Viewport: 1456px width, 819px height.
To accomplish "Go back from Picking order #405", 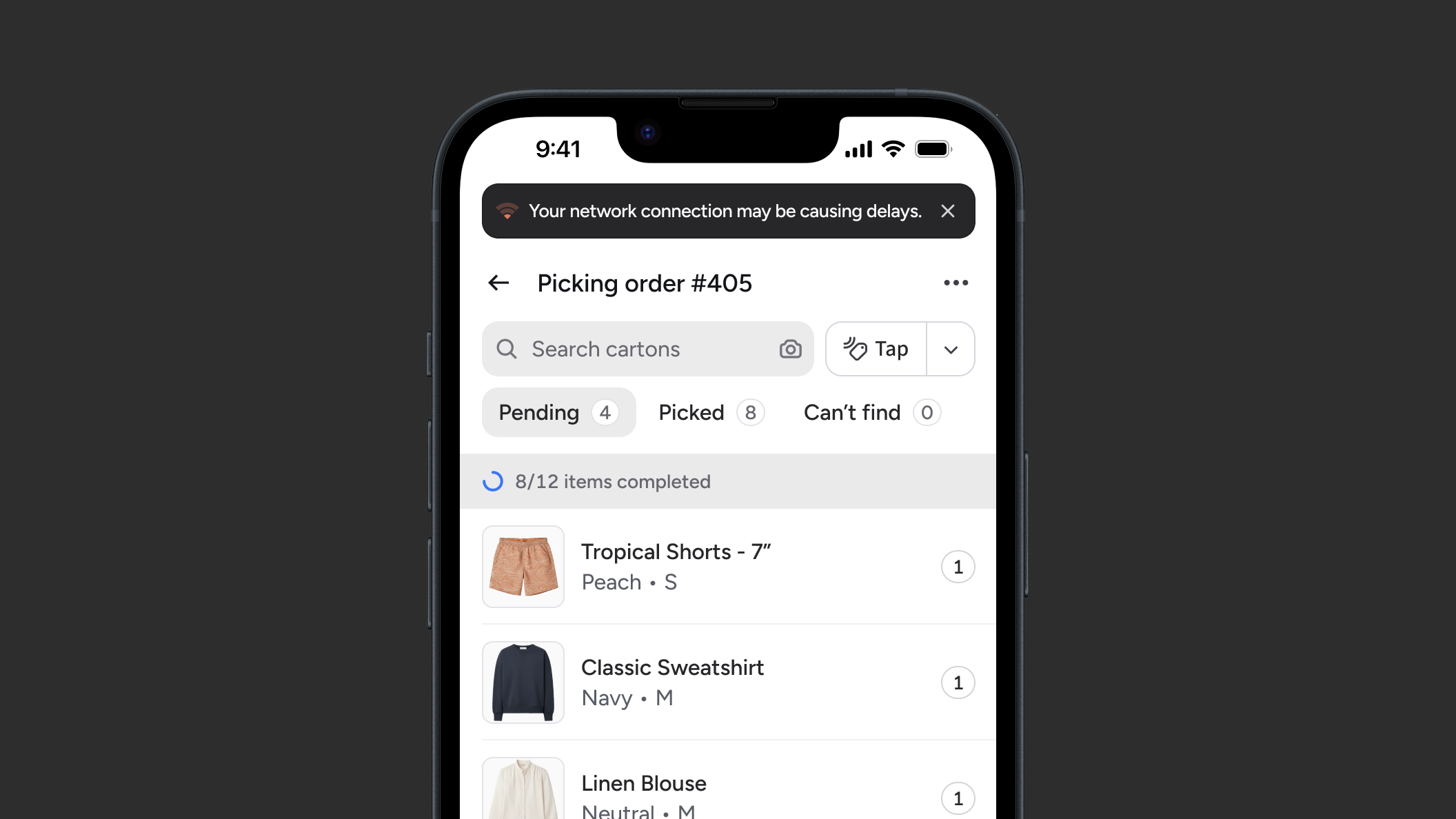I will 498,283.
